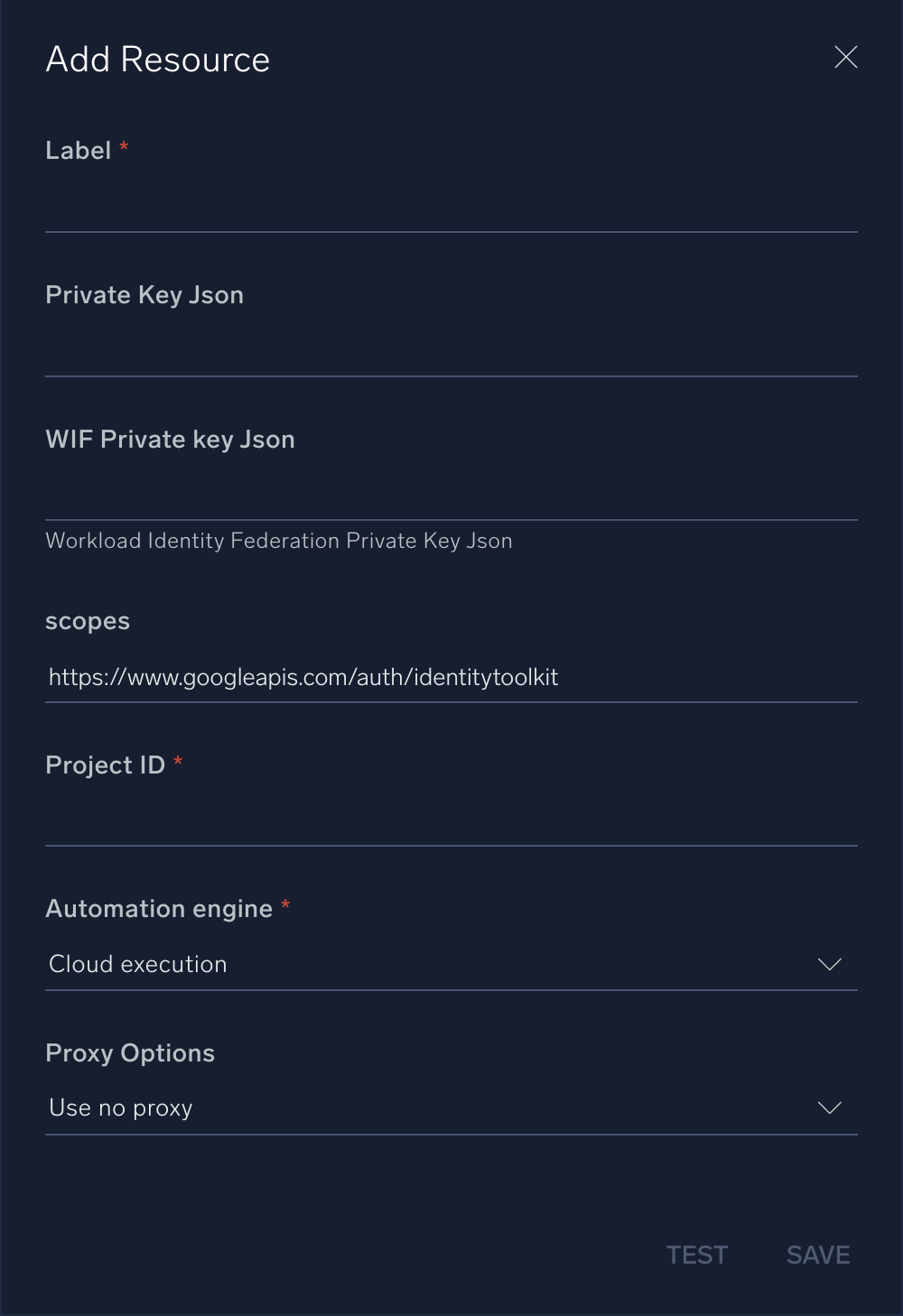Click the chevron next to Cloud execution
903x1316 pixels.
tap(830, 964)
